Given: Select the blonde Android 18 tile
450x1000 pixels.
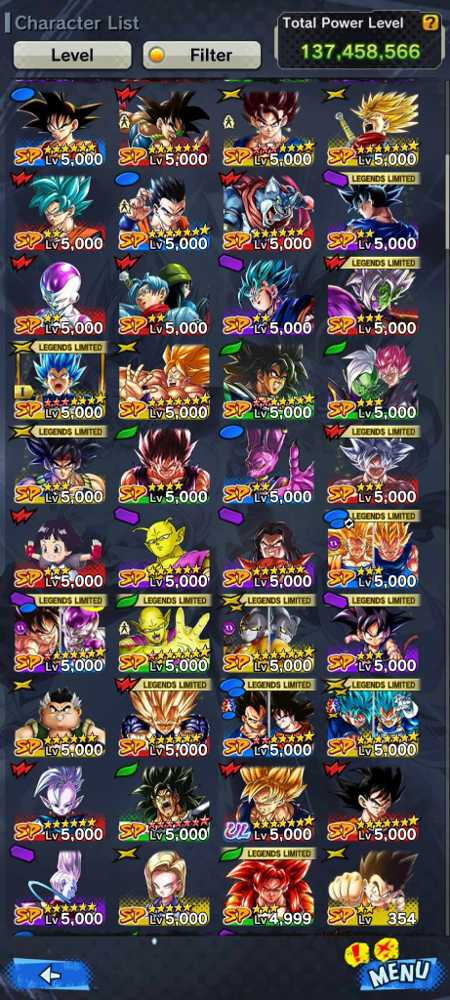Looking at the screenshot, I should click(x=164, y=887).
